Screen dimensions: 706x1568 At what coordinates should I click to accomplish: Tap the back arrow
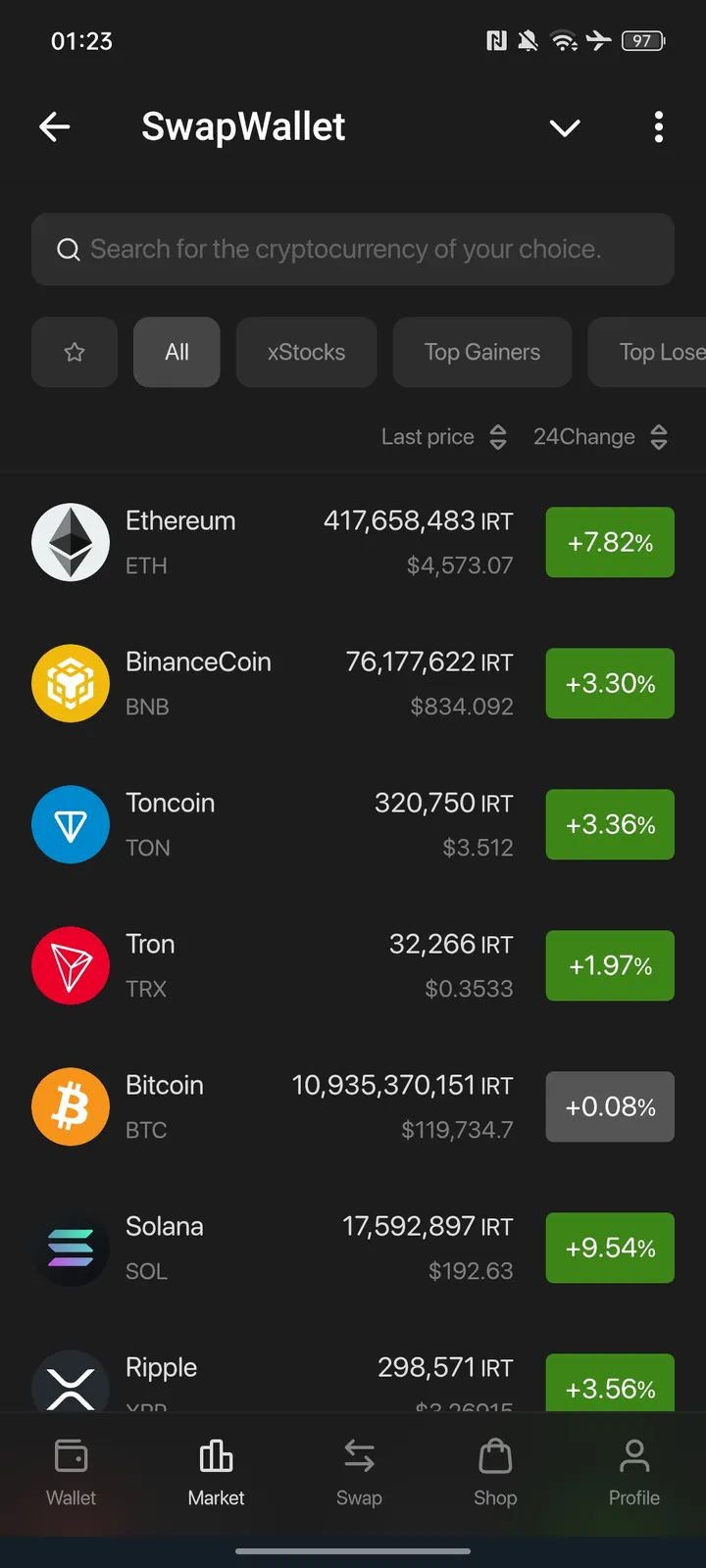pos(56,126)
